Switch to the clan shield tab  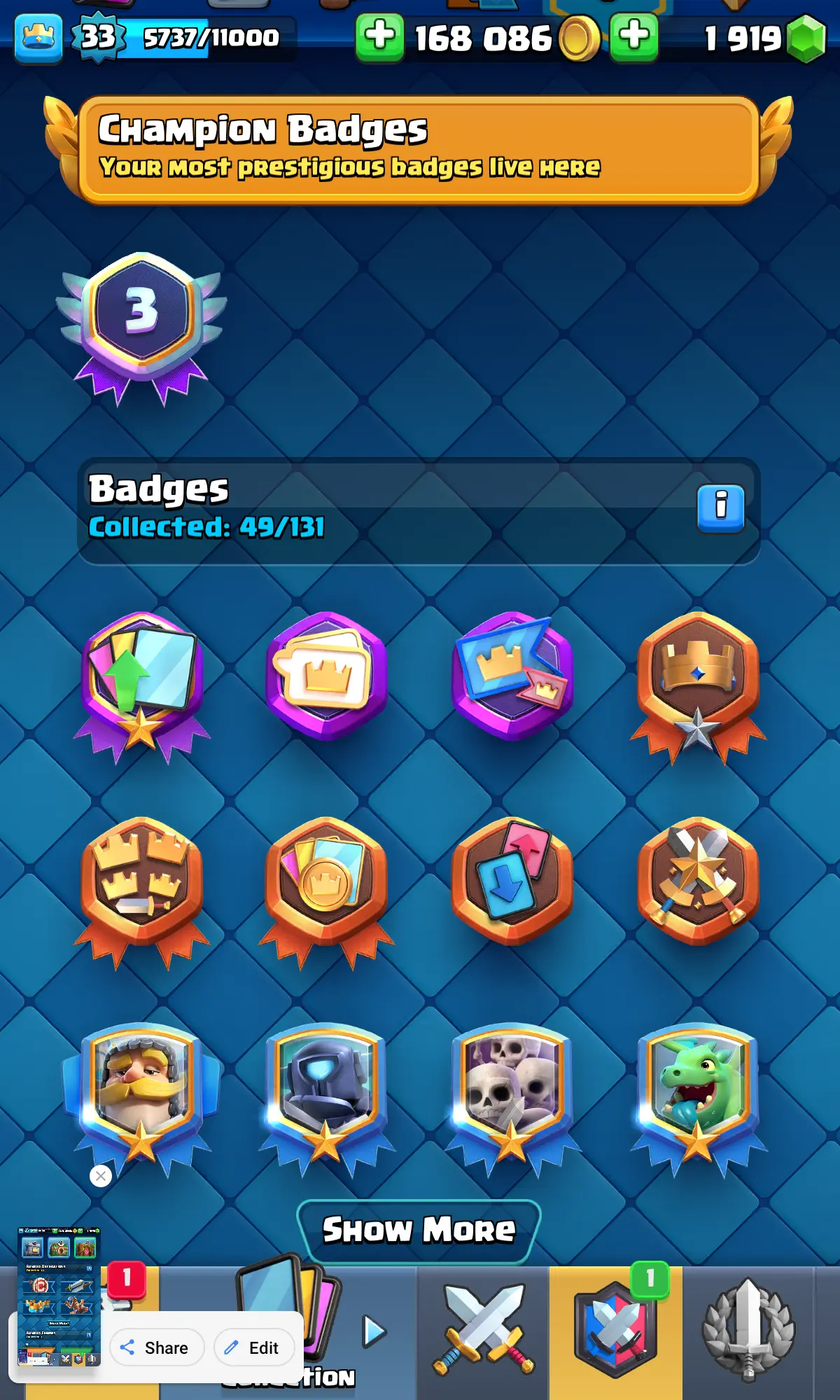coord(615,1330)
